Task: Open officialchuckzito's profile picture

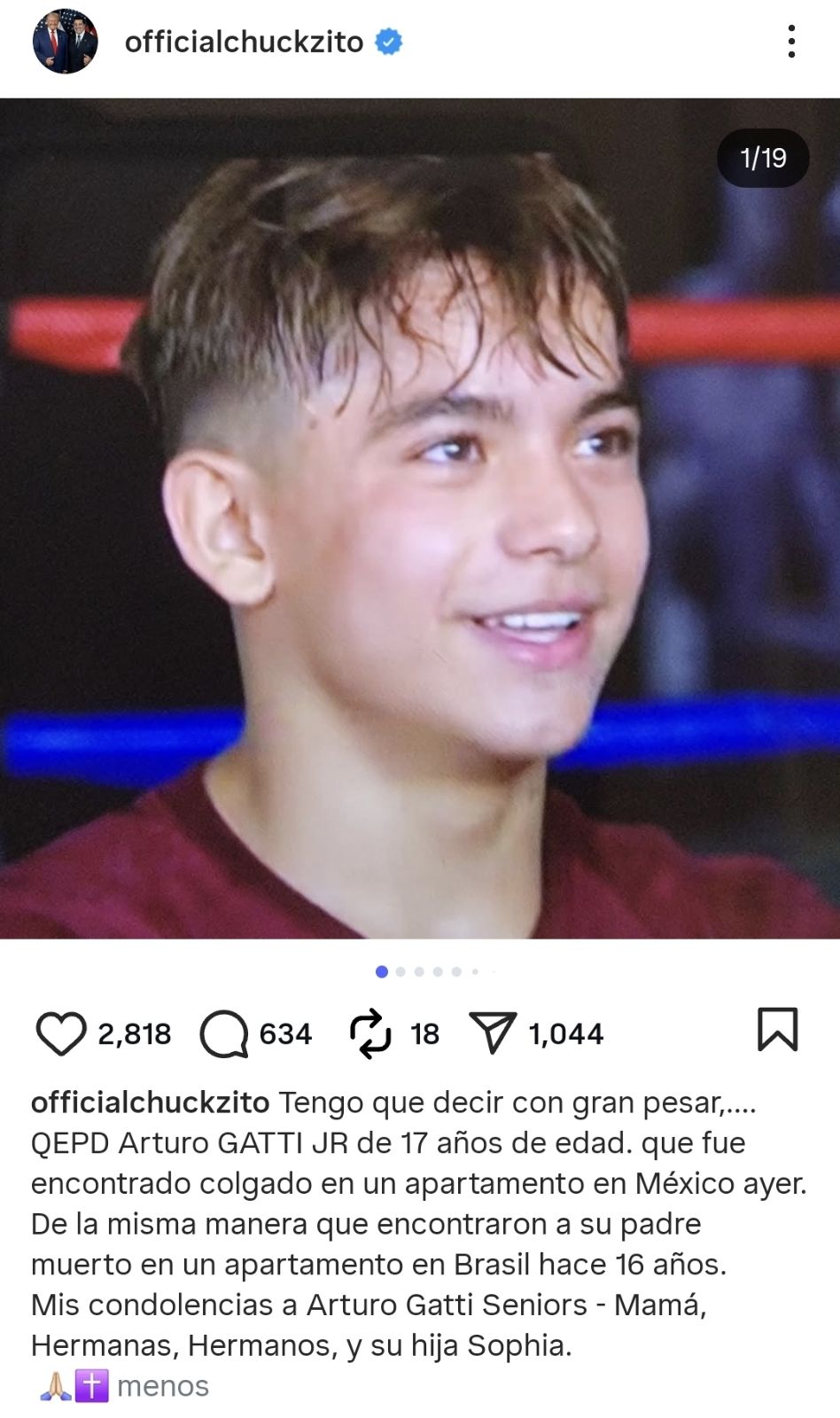Action: [x=65, y=42]
